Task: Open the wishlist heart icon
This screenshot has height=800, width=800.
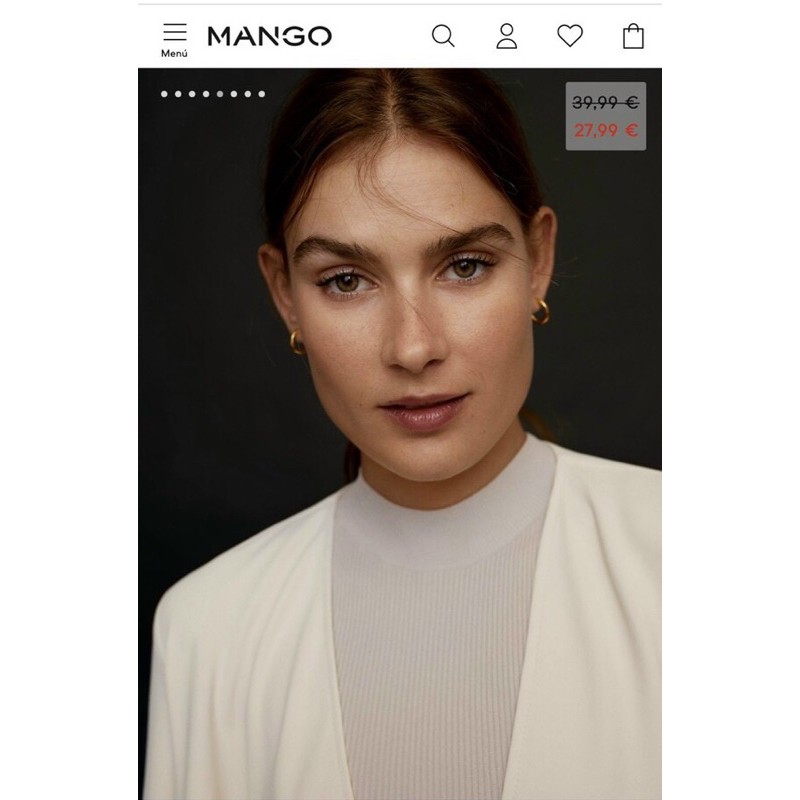Action: pyautogui.click(x=570, y=37)
